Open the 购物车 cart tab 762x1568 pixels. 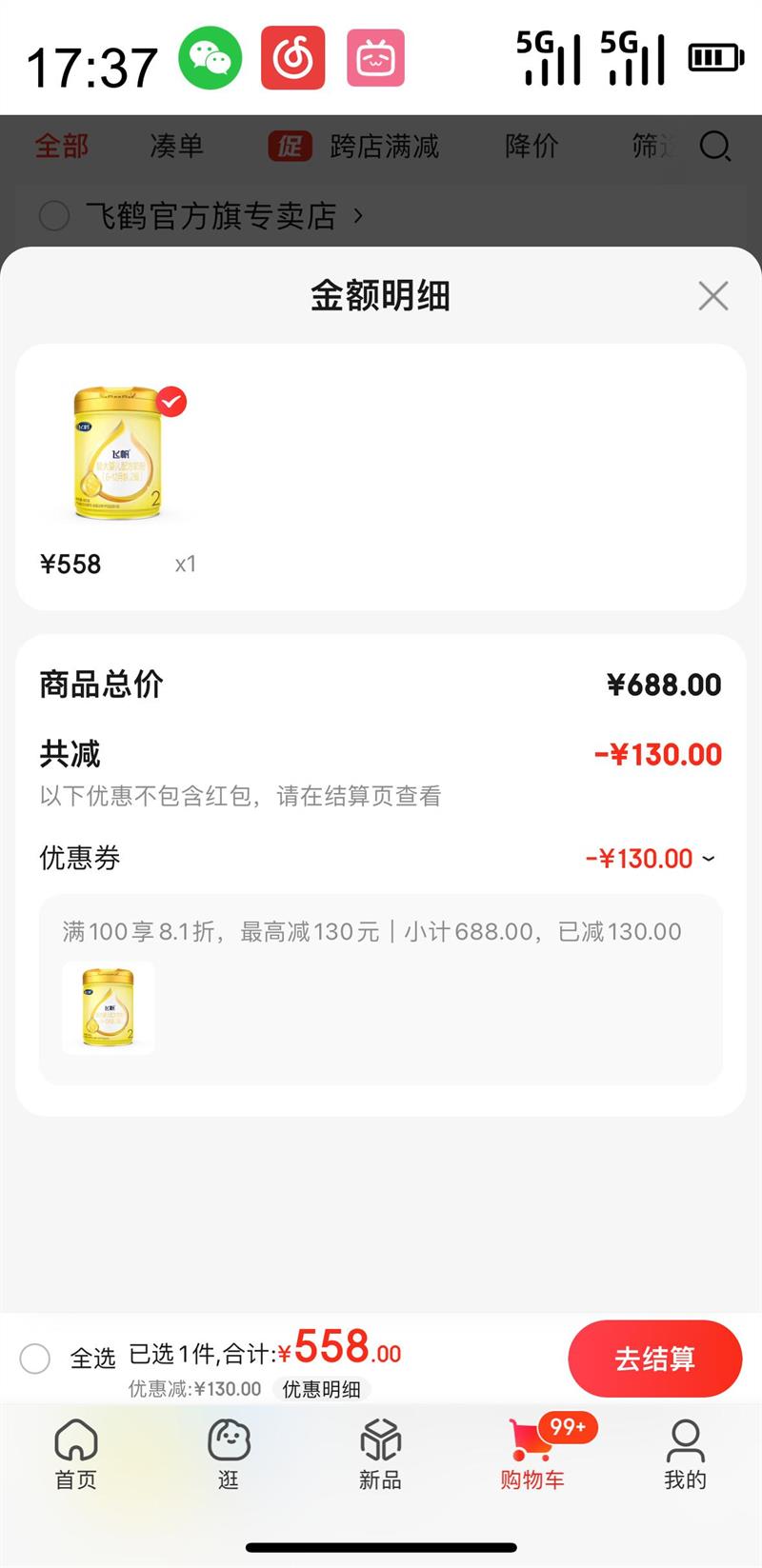532,1454
